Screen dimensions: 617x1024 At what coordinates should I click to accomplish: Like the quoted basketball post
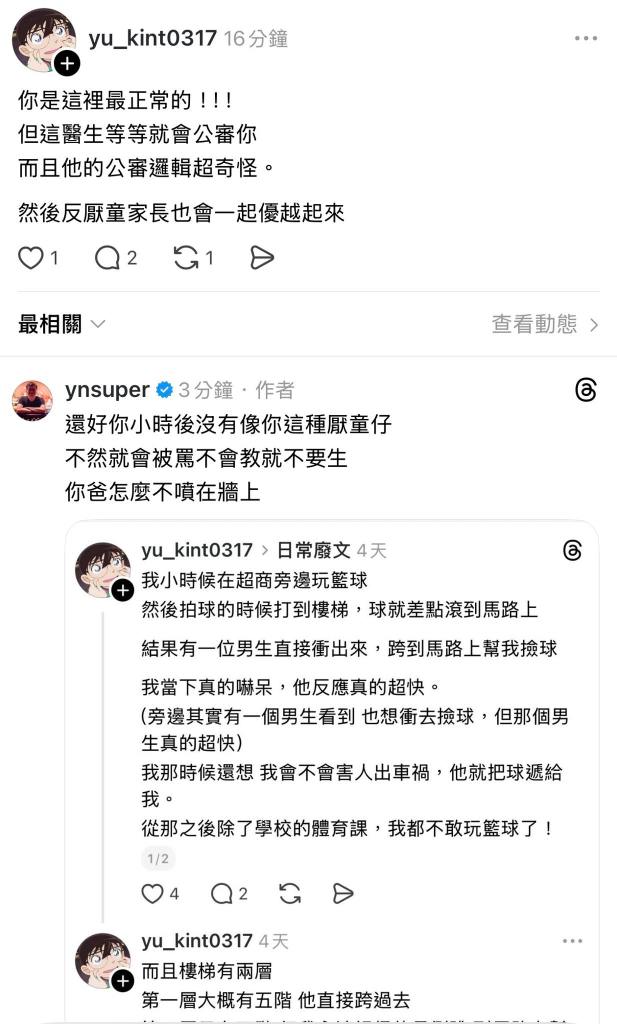(152, 893)
